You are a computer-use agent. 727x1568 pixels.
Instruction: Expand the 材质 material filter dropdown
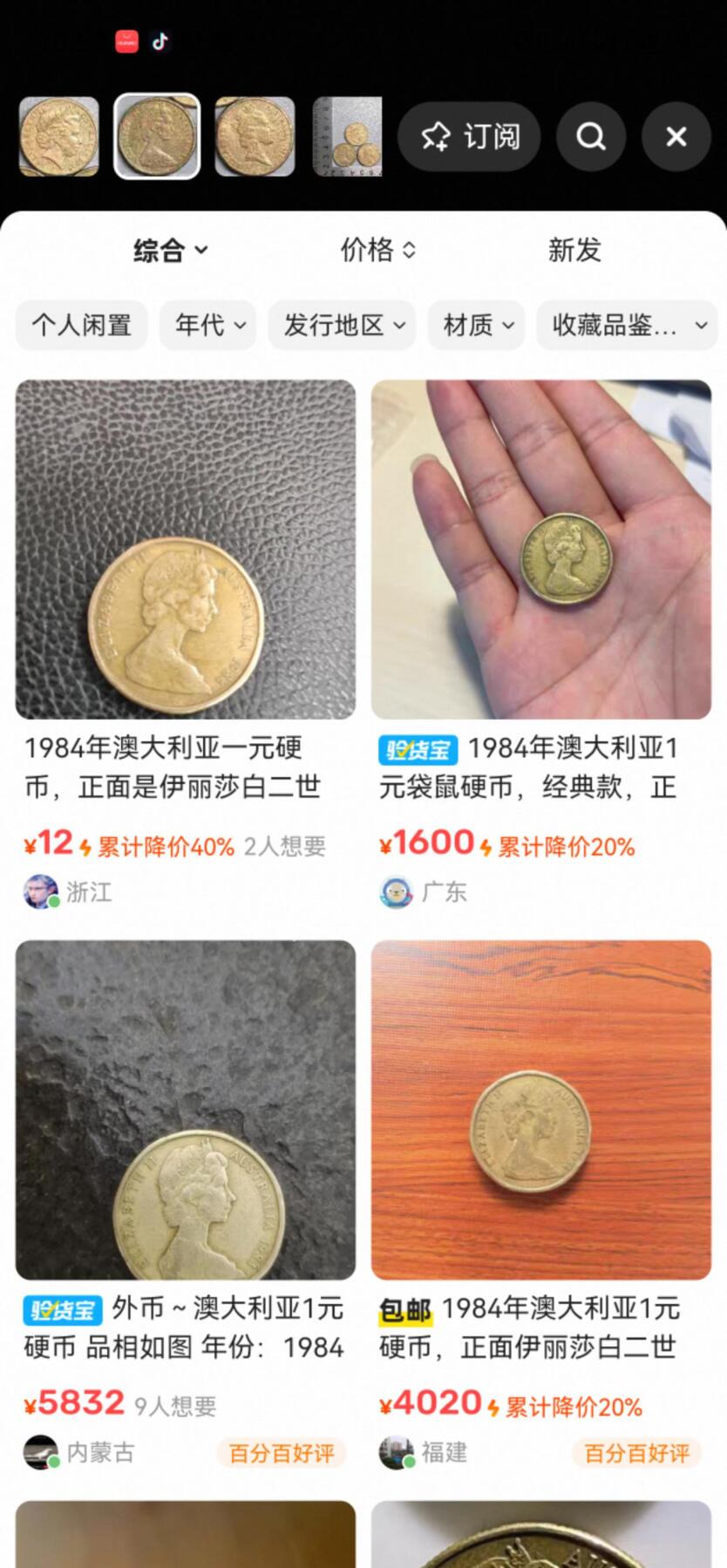[476, 325]
